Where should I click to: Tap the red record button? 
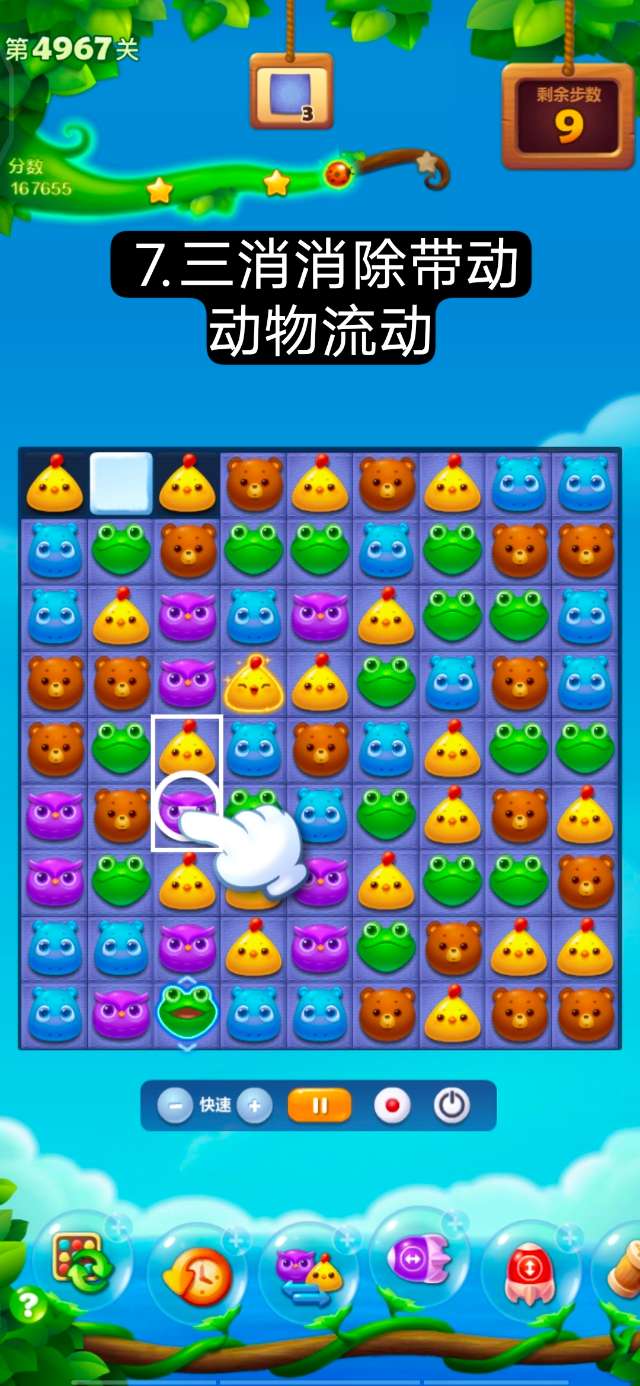point(392,1106)
